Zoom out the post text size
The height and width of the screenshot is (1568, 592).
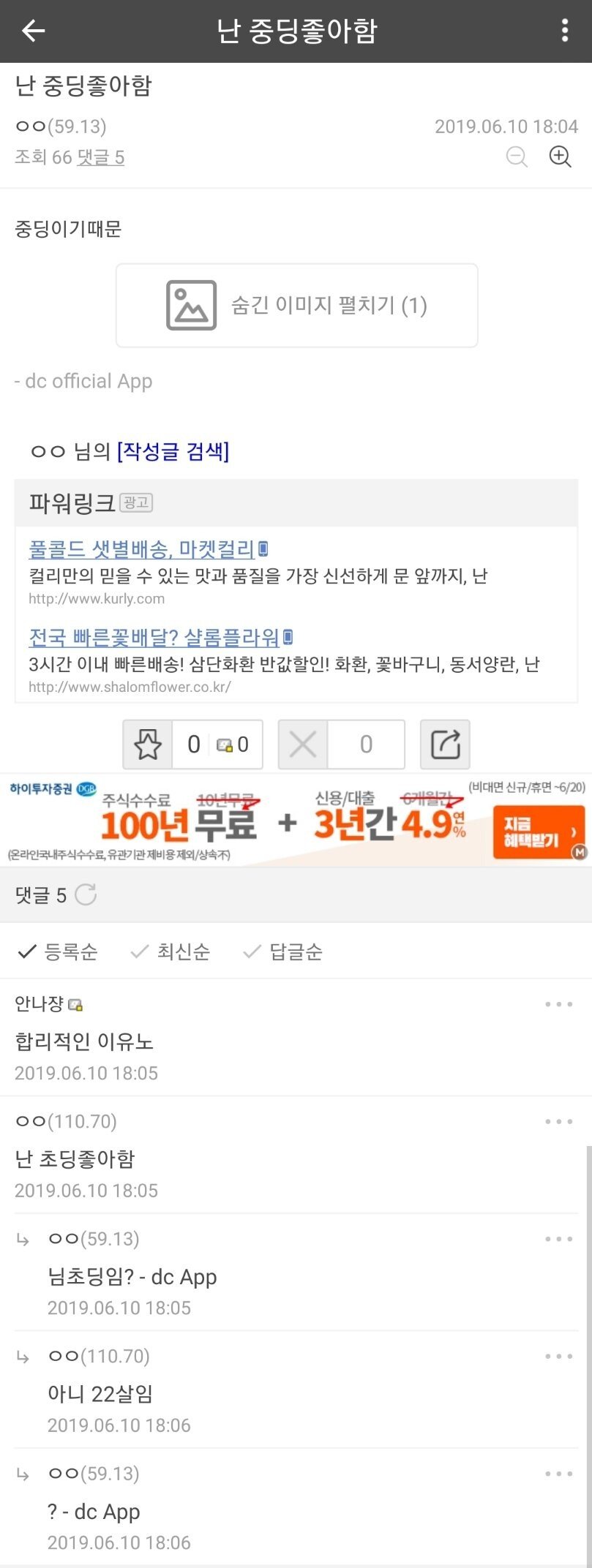(517, 157)
